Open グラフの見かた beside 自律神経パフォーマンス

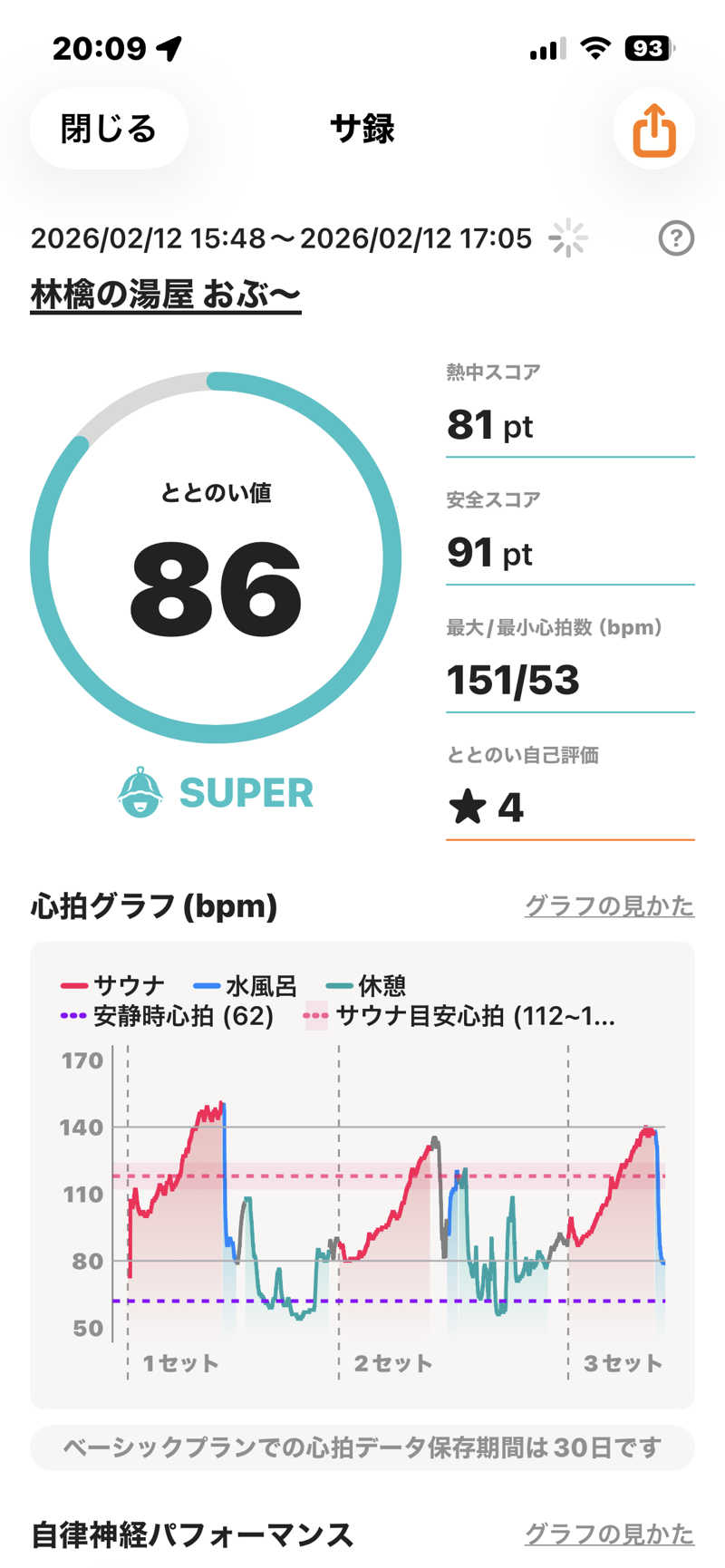(609, 1534)
